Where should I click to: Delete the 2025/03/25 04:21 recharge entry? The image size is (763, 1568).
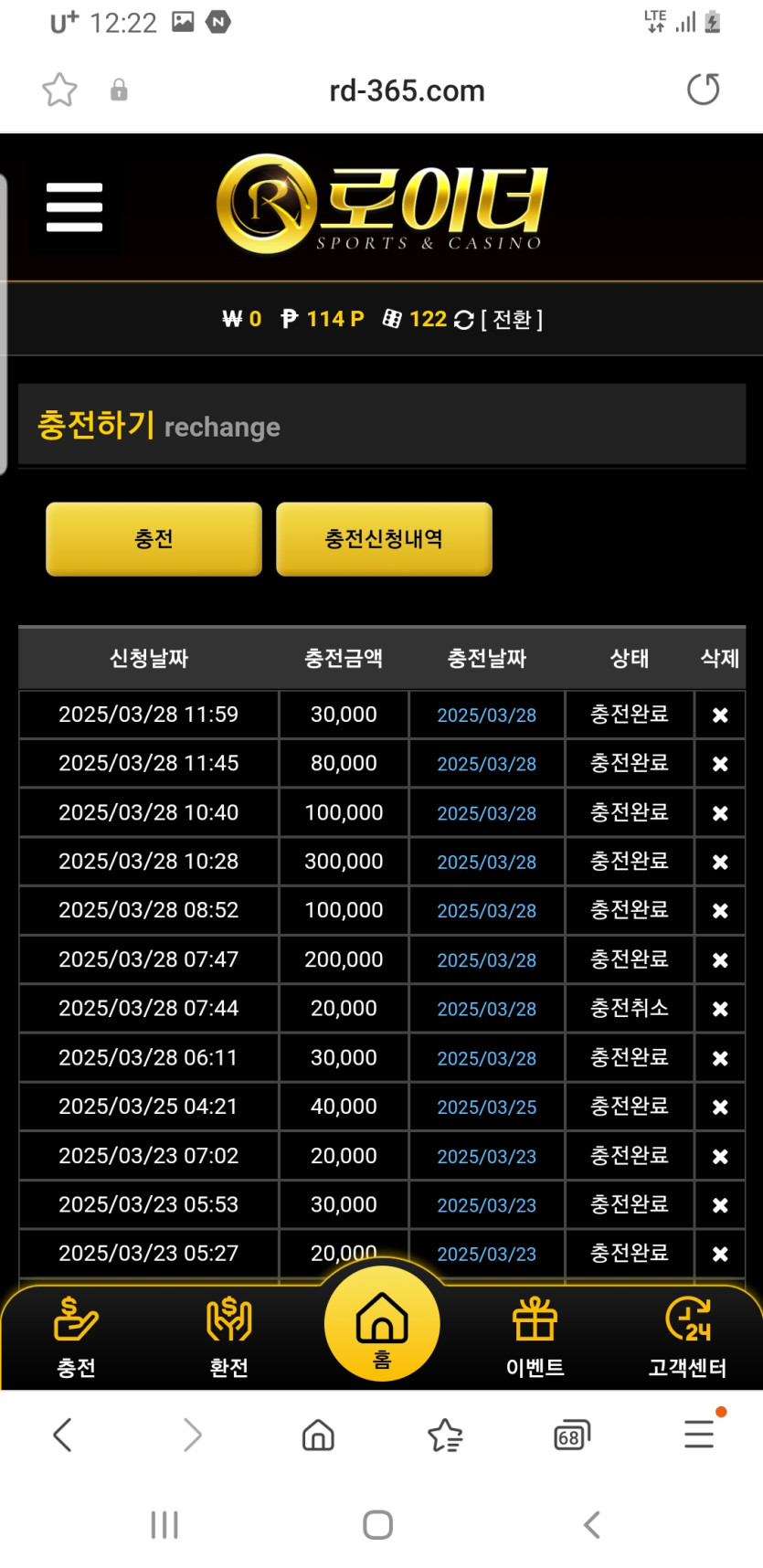720,1107
